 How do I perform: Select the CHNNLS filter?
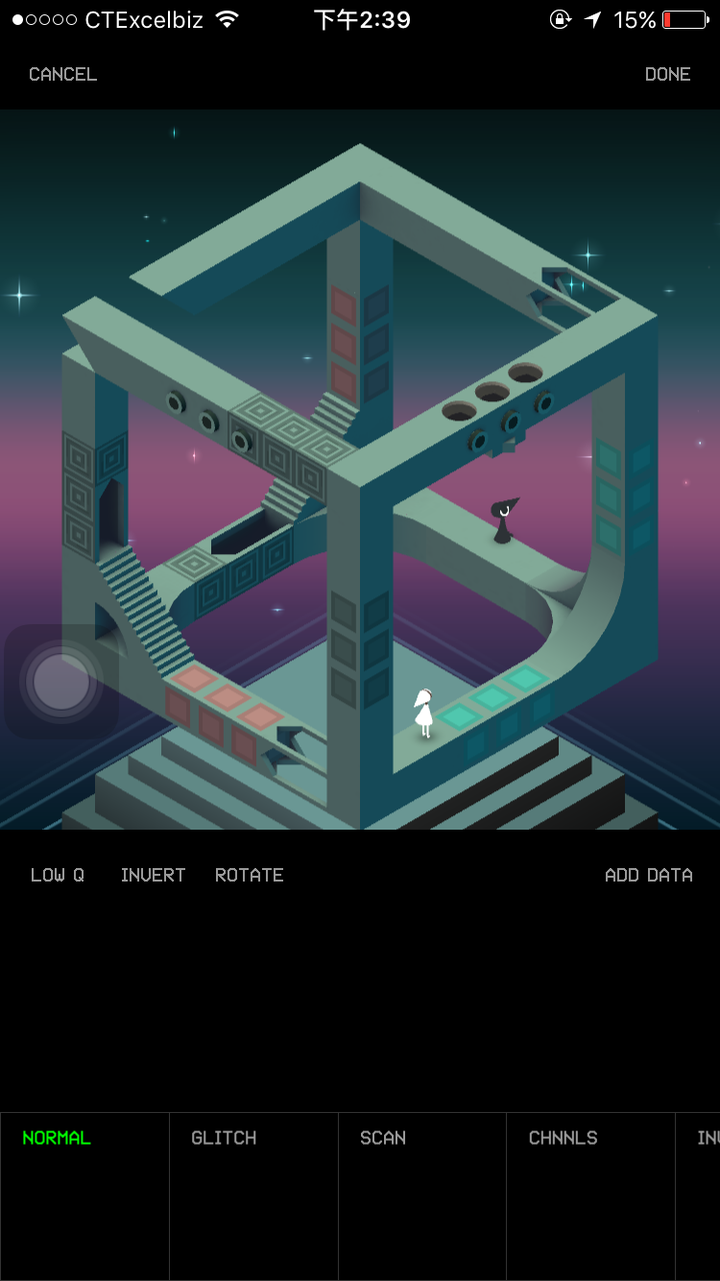tap(591, 1196)
